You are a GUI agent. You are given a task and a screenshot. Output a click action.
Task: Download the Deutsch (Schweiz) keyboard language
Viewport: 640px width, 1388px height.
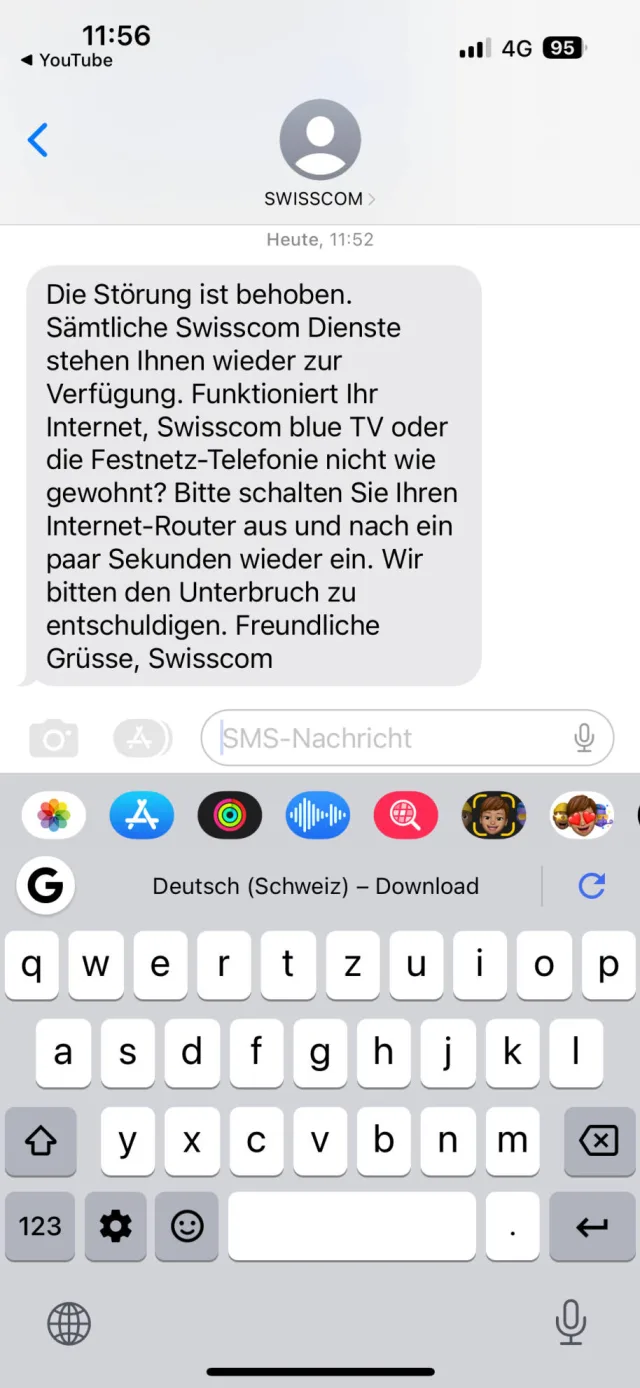coord(315,886)
